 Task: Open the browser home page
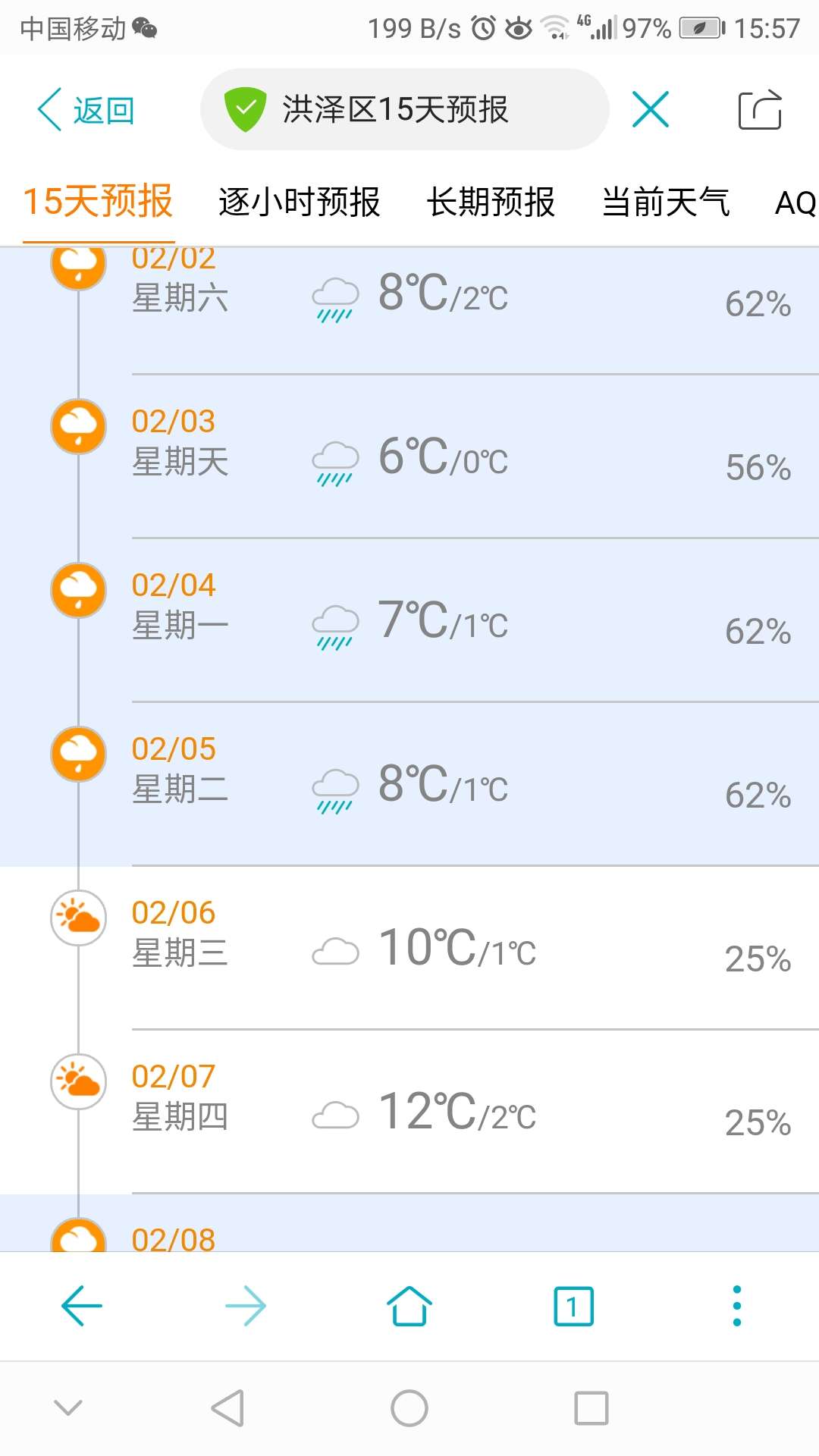click(x=409, y=1306)
